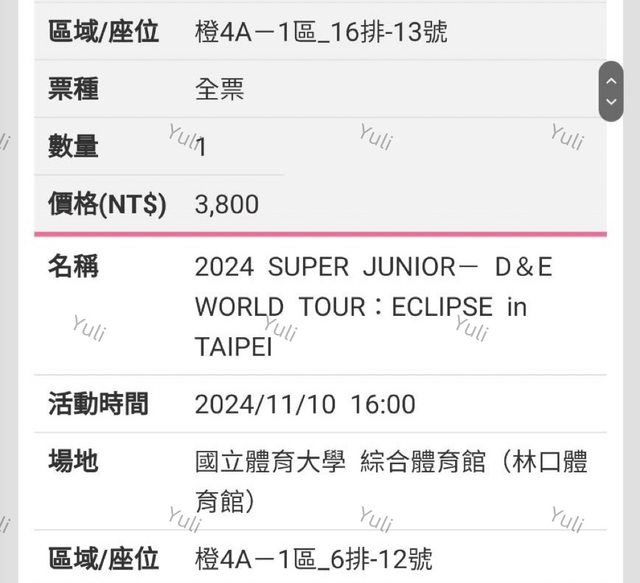Tap the fast-scroll handle with up/down chevrons
Image resolution: width=640 pixels, height=583 pixels.
pos(611,91)
